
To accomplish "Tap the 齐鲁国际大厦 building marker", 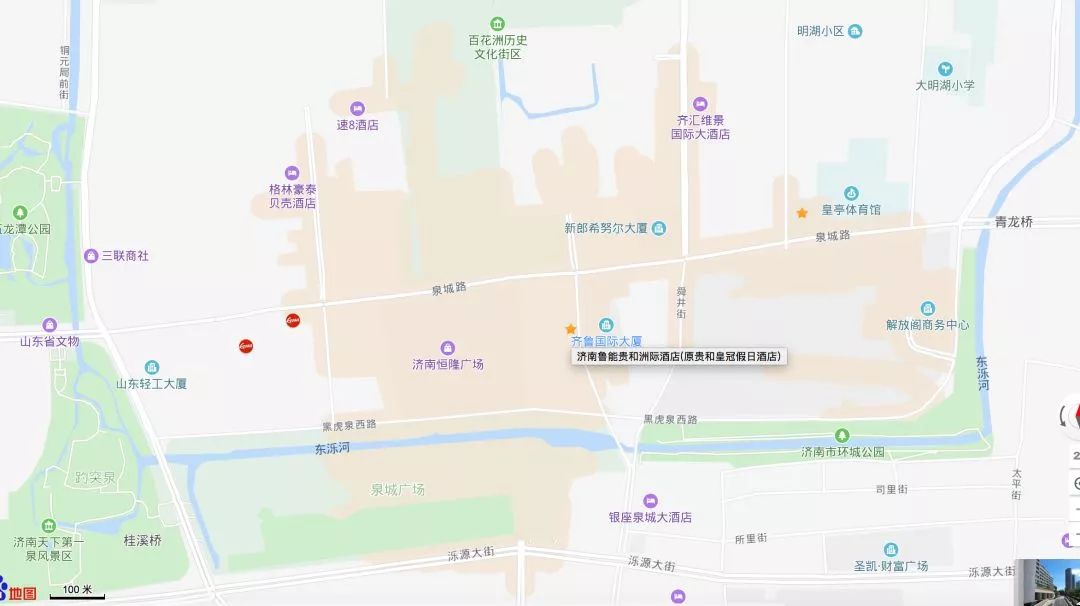I will click(606, 324).
